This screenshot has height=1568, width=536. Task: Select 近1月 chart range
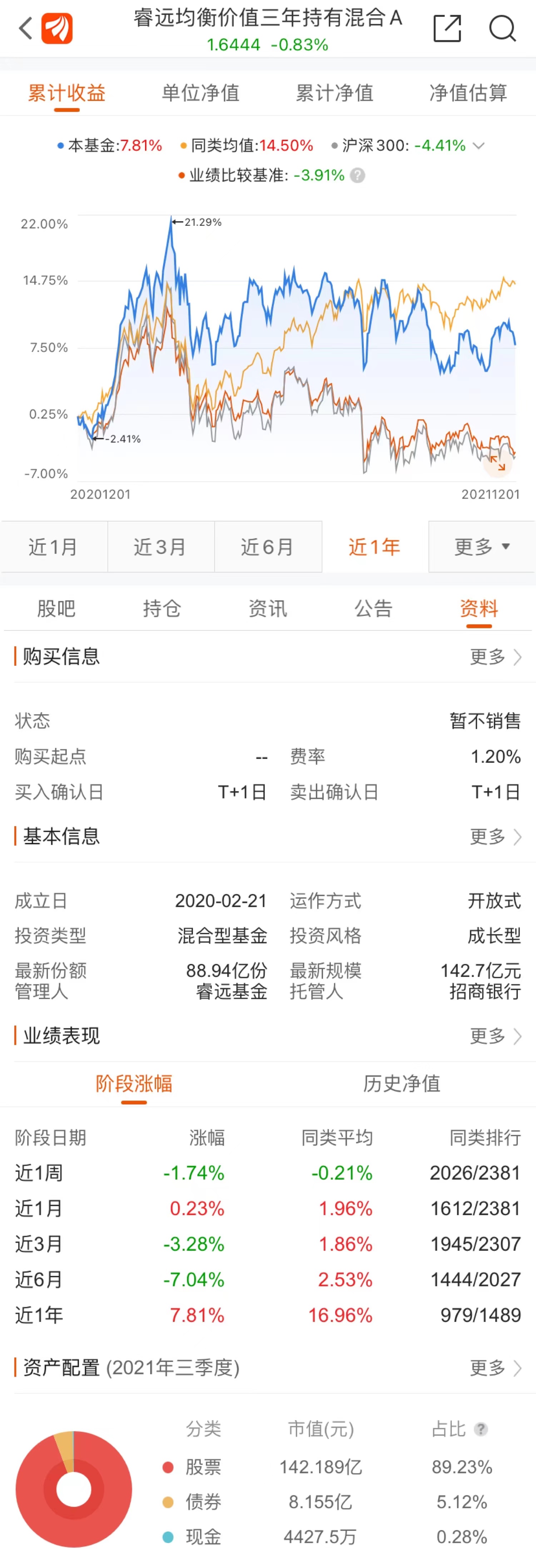(x=54, y=546)
